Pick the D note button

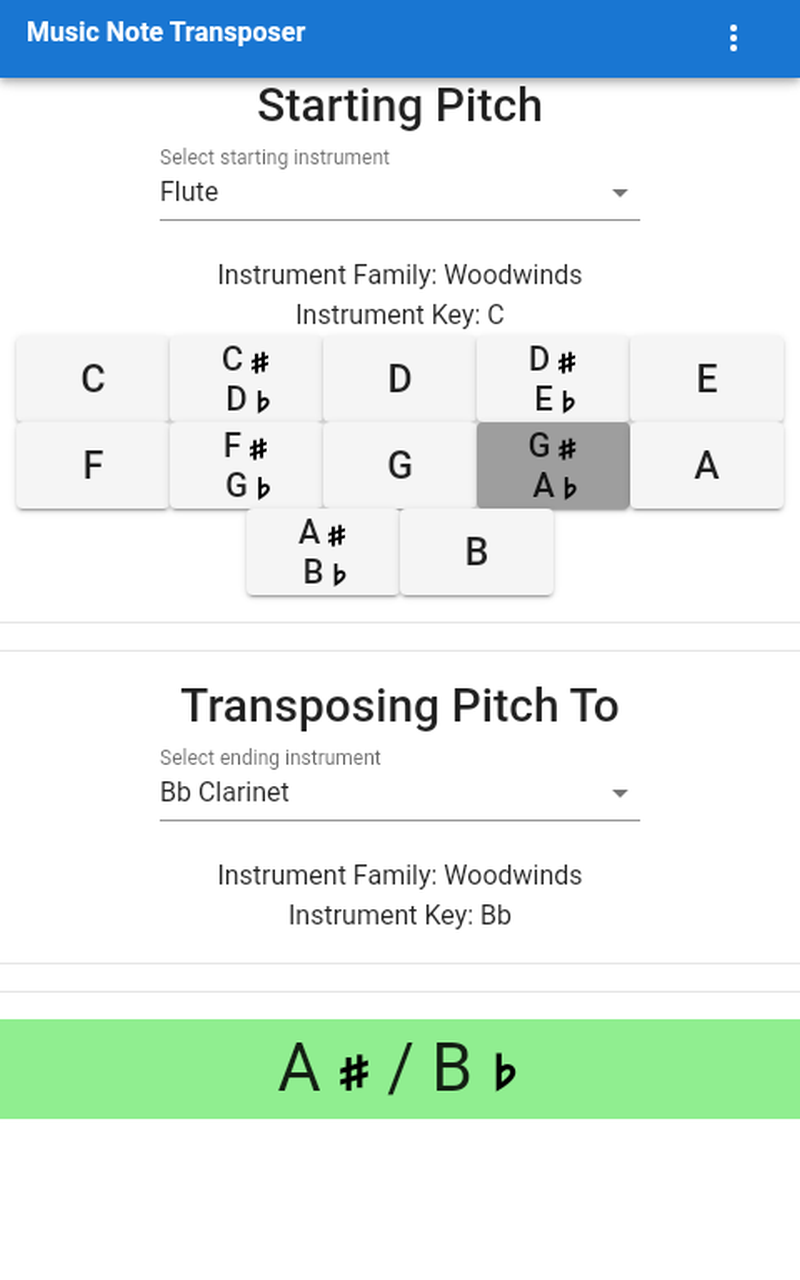pyautogui.click(x=400, y=379)
